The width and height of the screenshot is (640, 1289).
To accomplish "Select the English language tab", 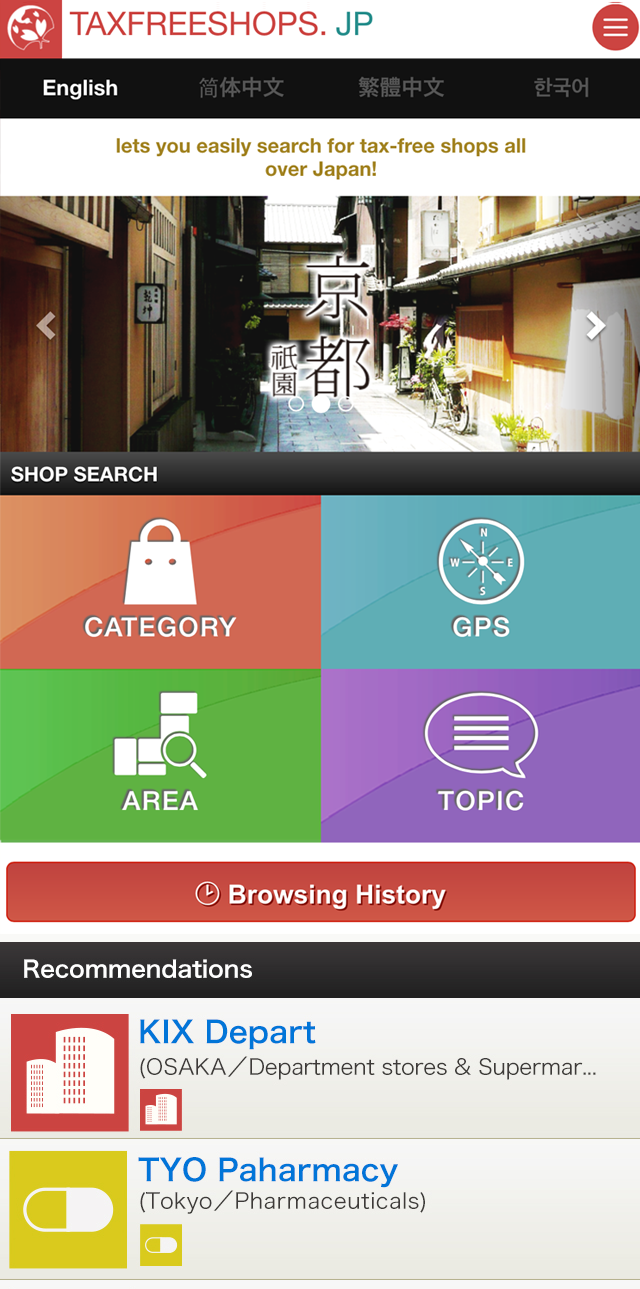I will pos(80,88).
